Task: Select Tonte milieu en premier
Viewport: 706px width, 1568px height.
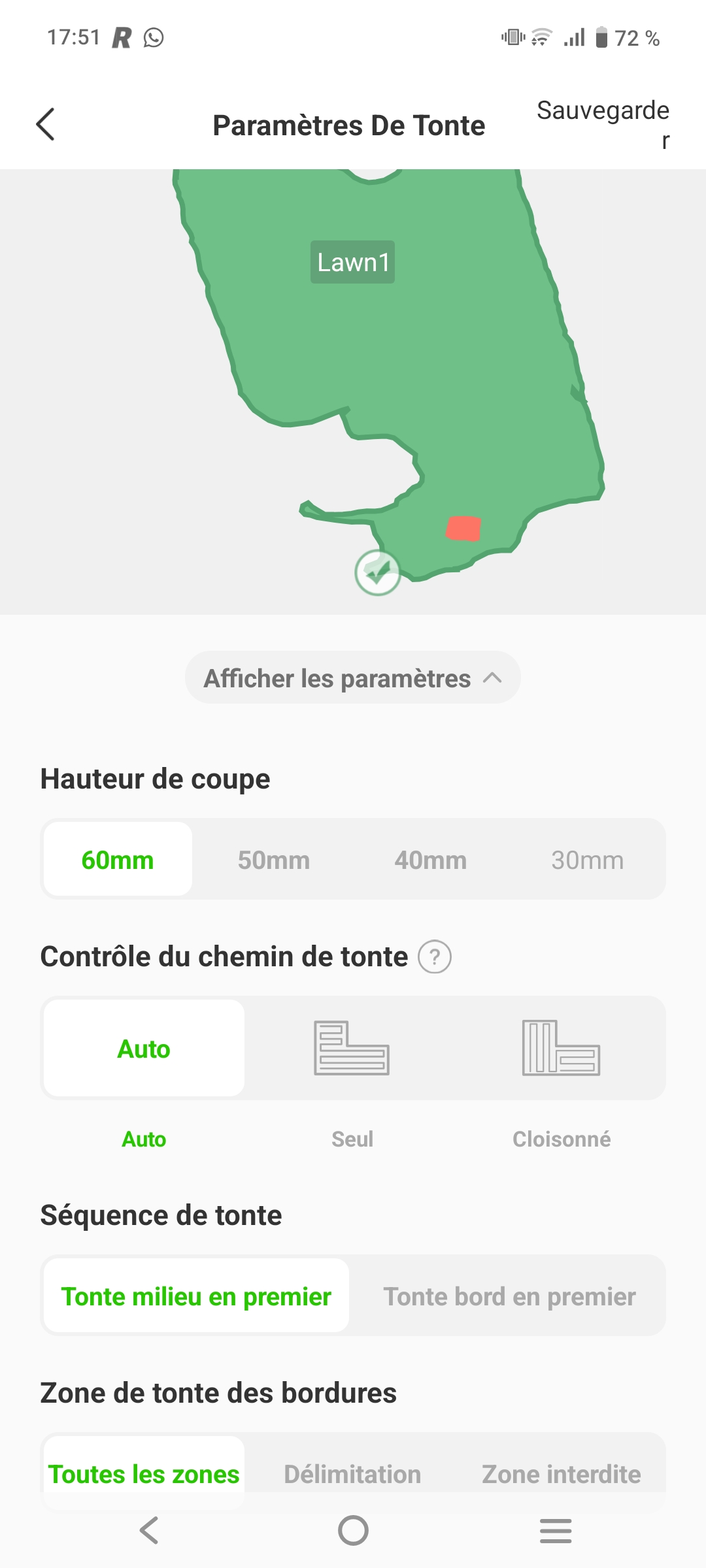Action: pyautogui.click(x=196, y=1296)
